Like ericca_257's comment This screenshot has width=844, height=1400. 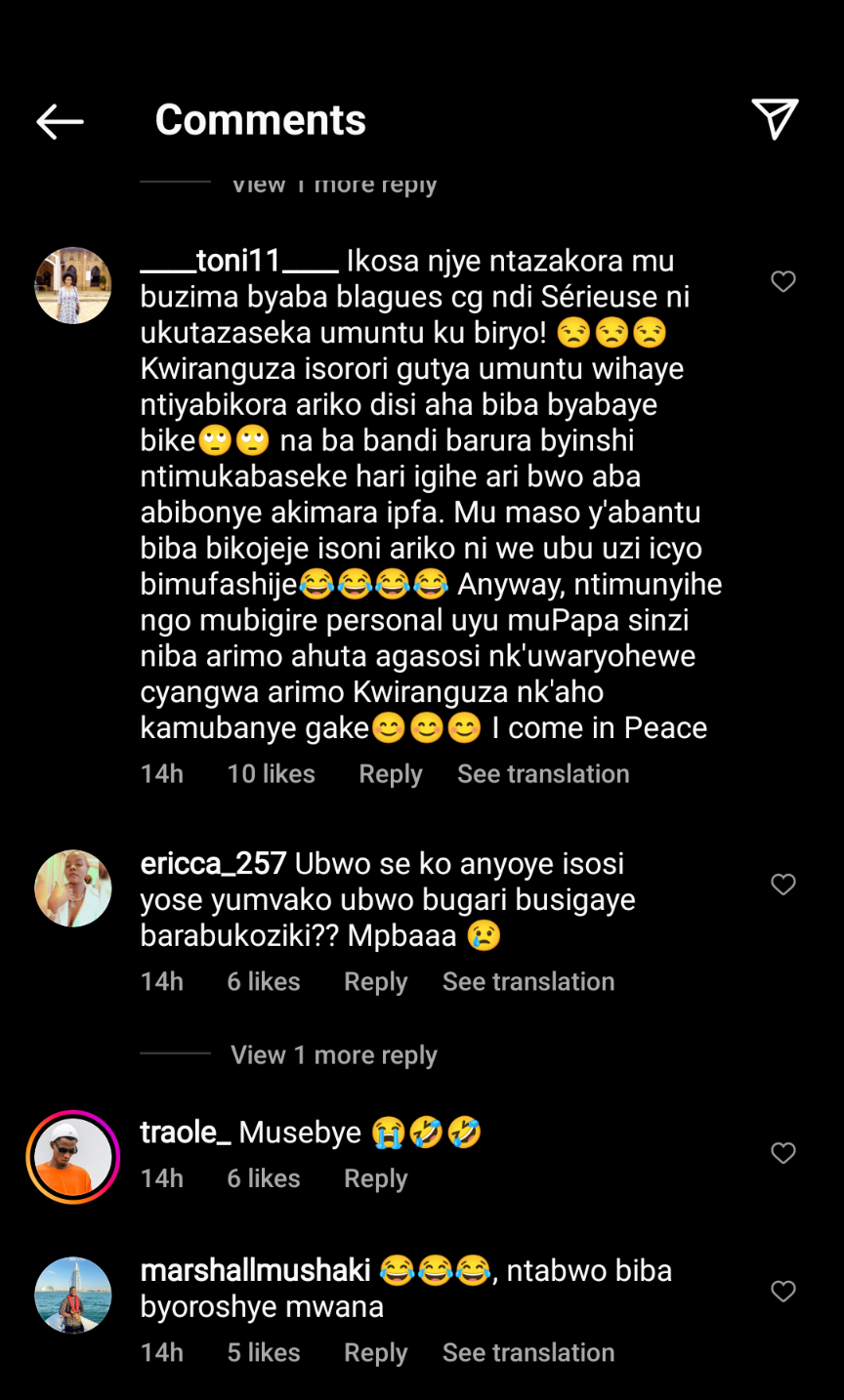point(783,885)
